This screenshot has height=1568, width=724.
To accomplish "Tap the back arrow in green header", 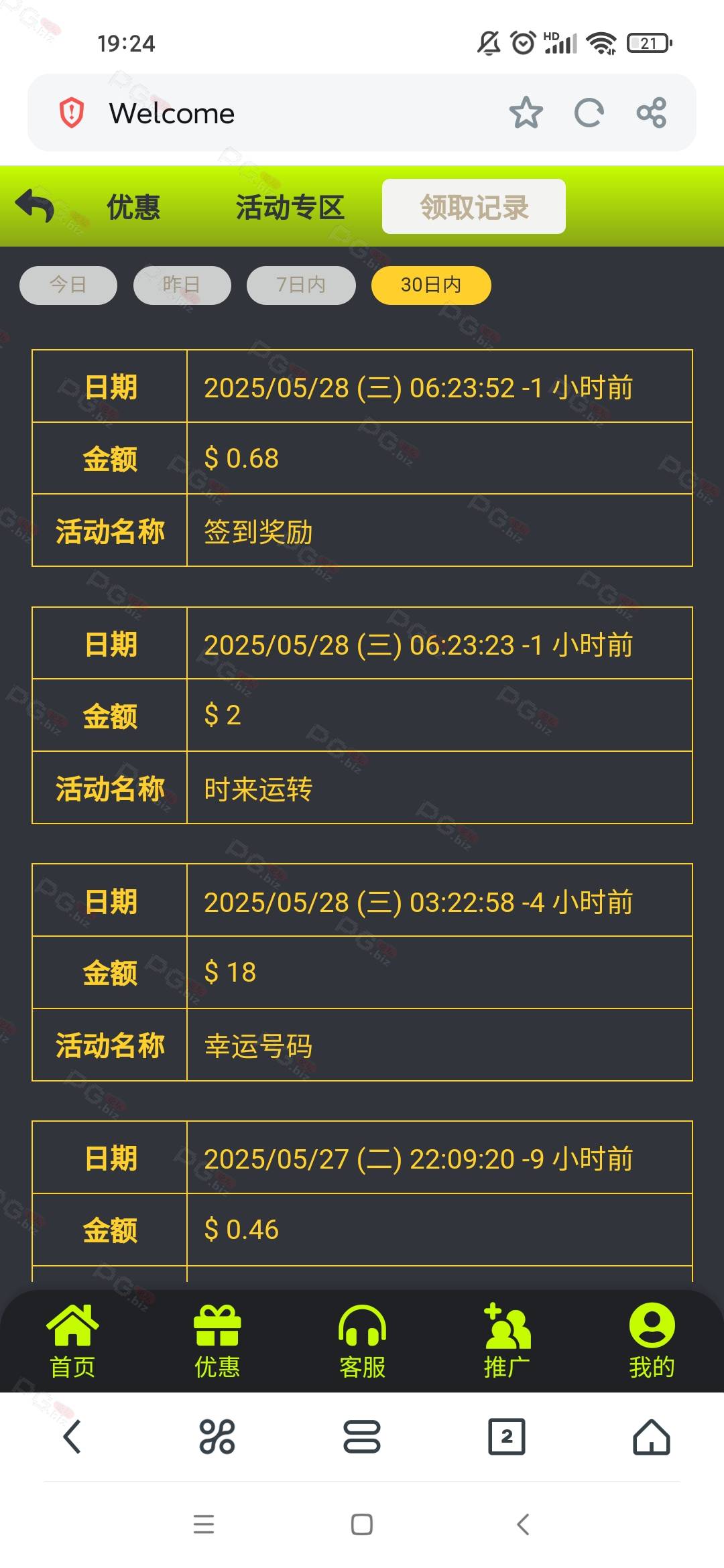I will [x=35, y=206].
